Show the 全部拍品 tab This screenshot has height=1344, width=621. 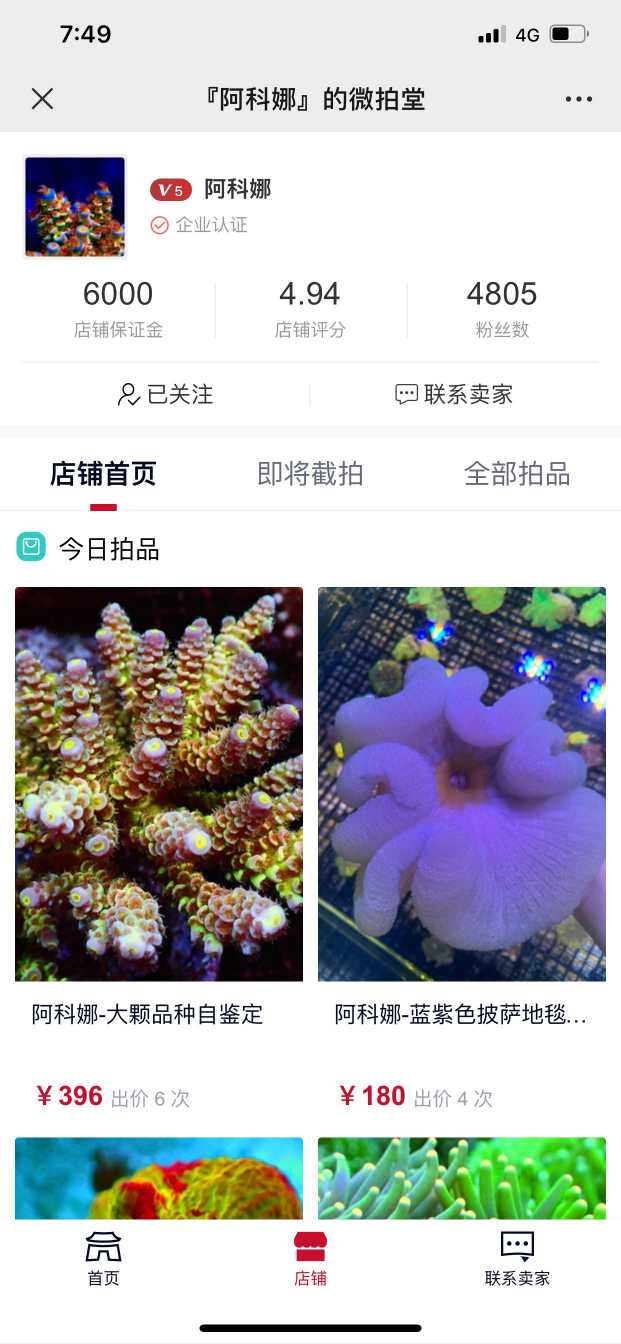click(x=517, y=473)
